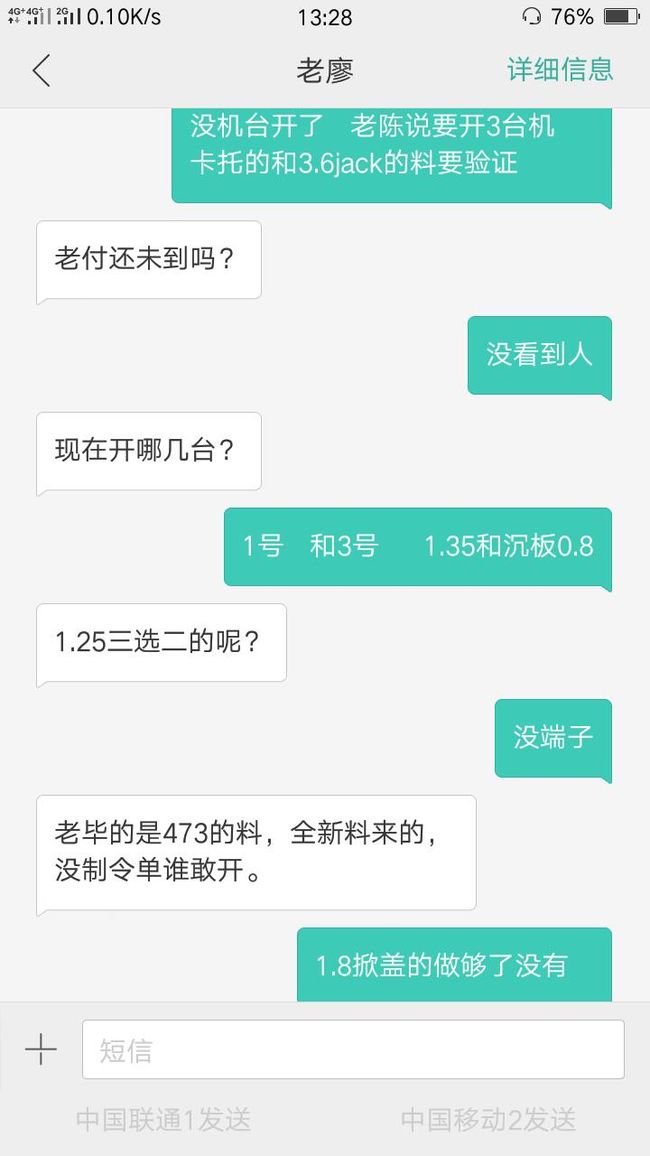
Task: Open 详细信息 for this contact
Action: pos(560,70)
